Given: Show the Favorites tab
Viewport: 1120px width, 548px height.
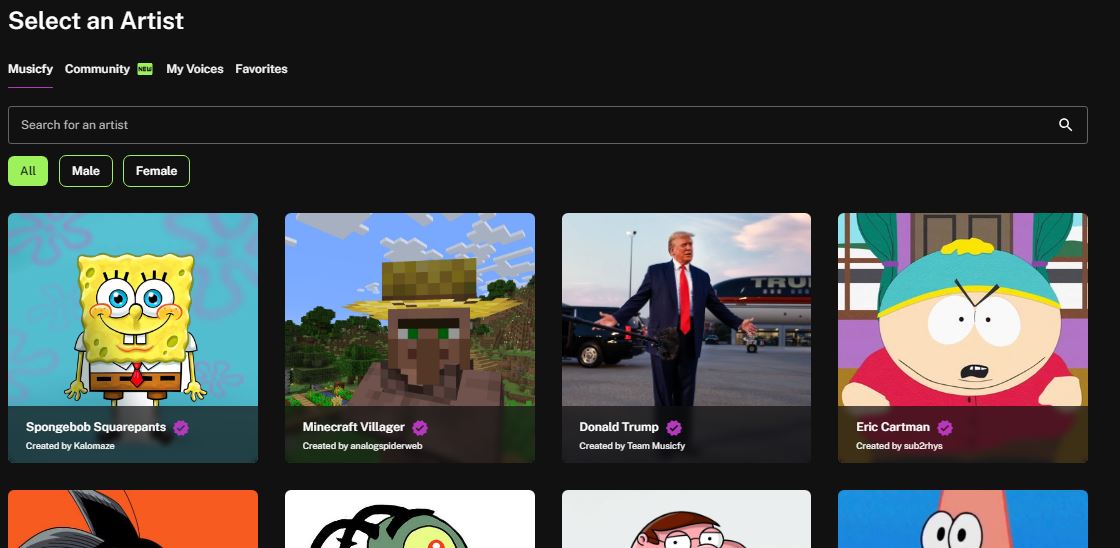Looking at the screenshot, I should (x=261, y=69).
